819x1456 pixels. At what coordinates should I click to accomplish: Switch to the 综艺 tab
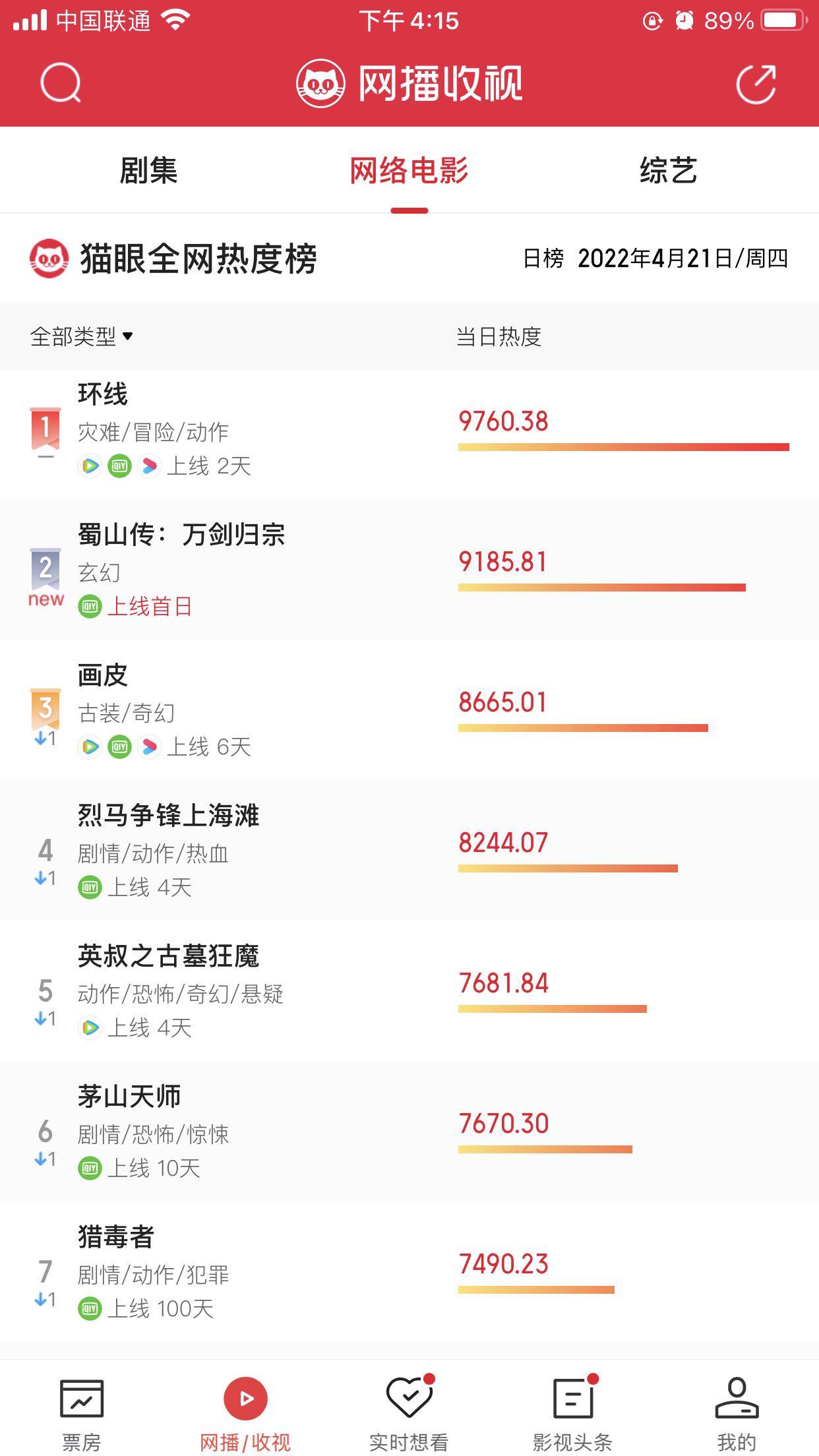[x=669, y=171]
